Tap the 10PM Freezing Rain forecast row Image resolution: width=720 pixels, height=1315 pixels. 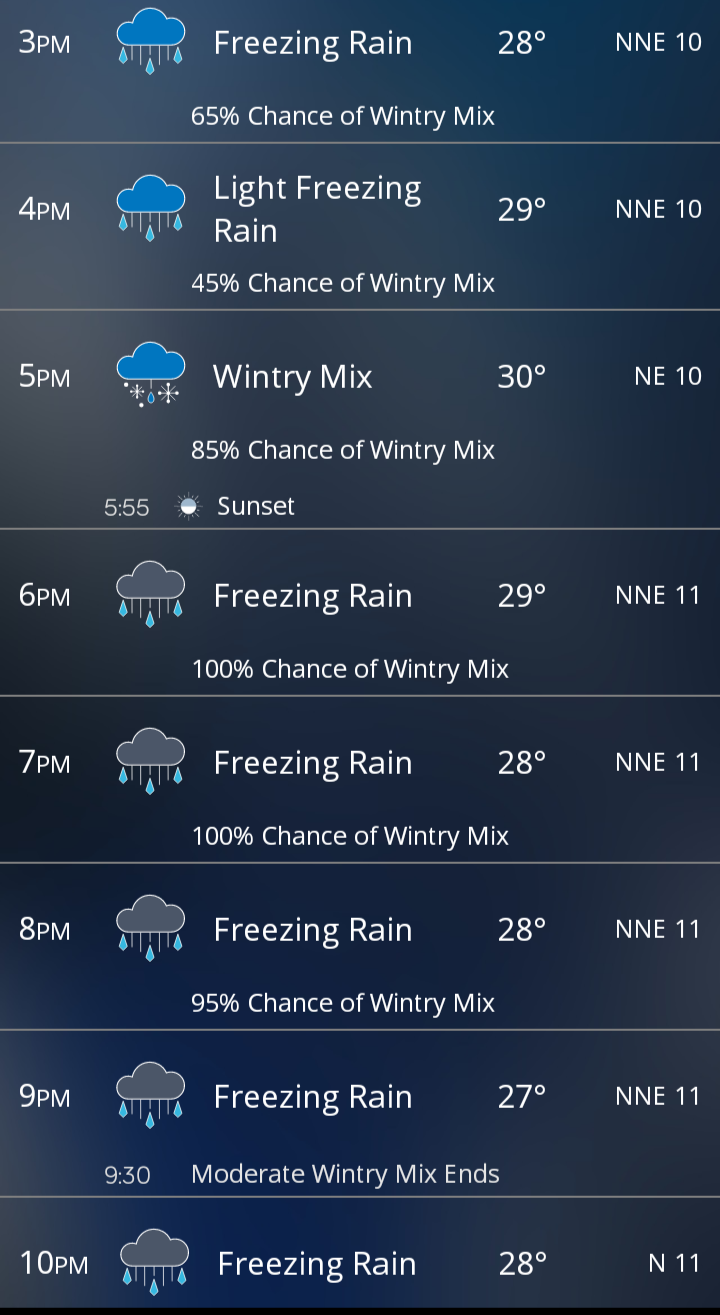coord(360,1264)
